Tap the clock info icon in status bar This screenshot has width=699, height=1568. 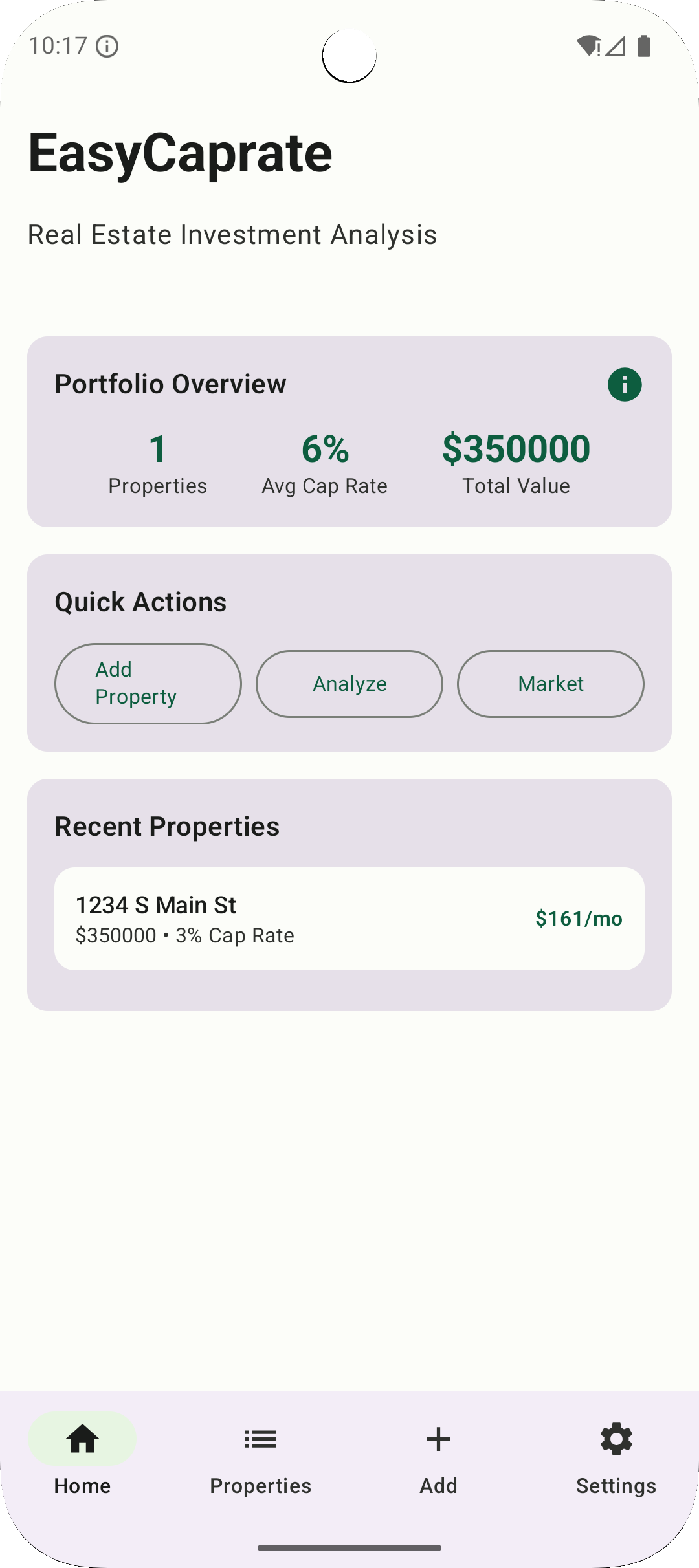point(107,45)
